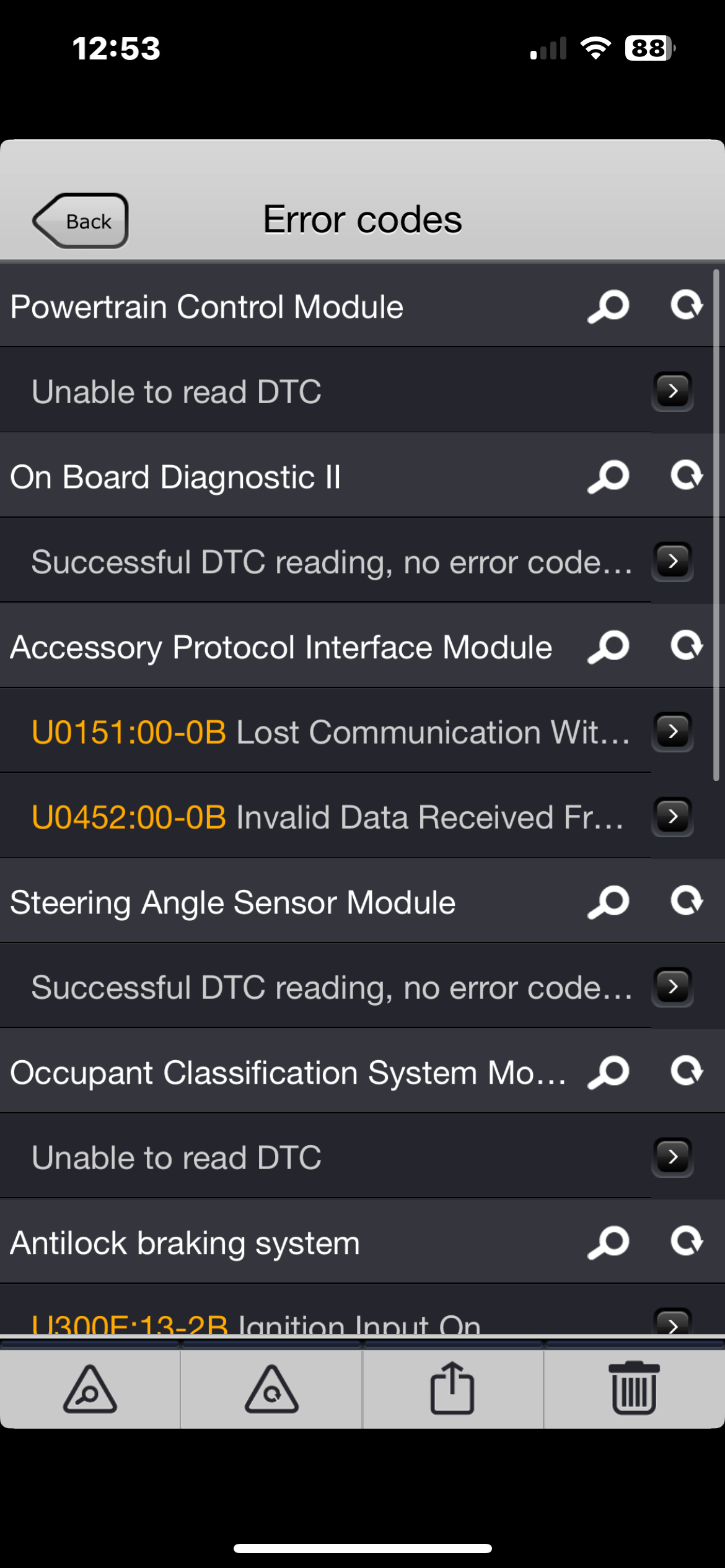Search Antilock braking system codes

coord(609,1243)
